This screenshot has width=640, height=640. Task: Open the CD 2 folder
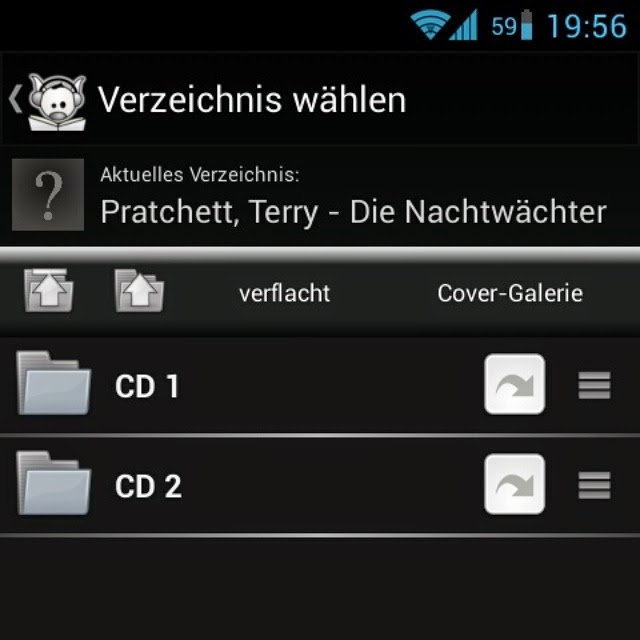[148, 486]
